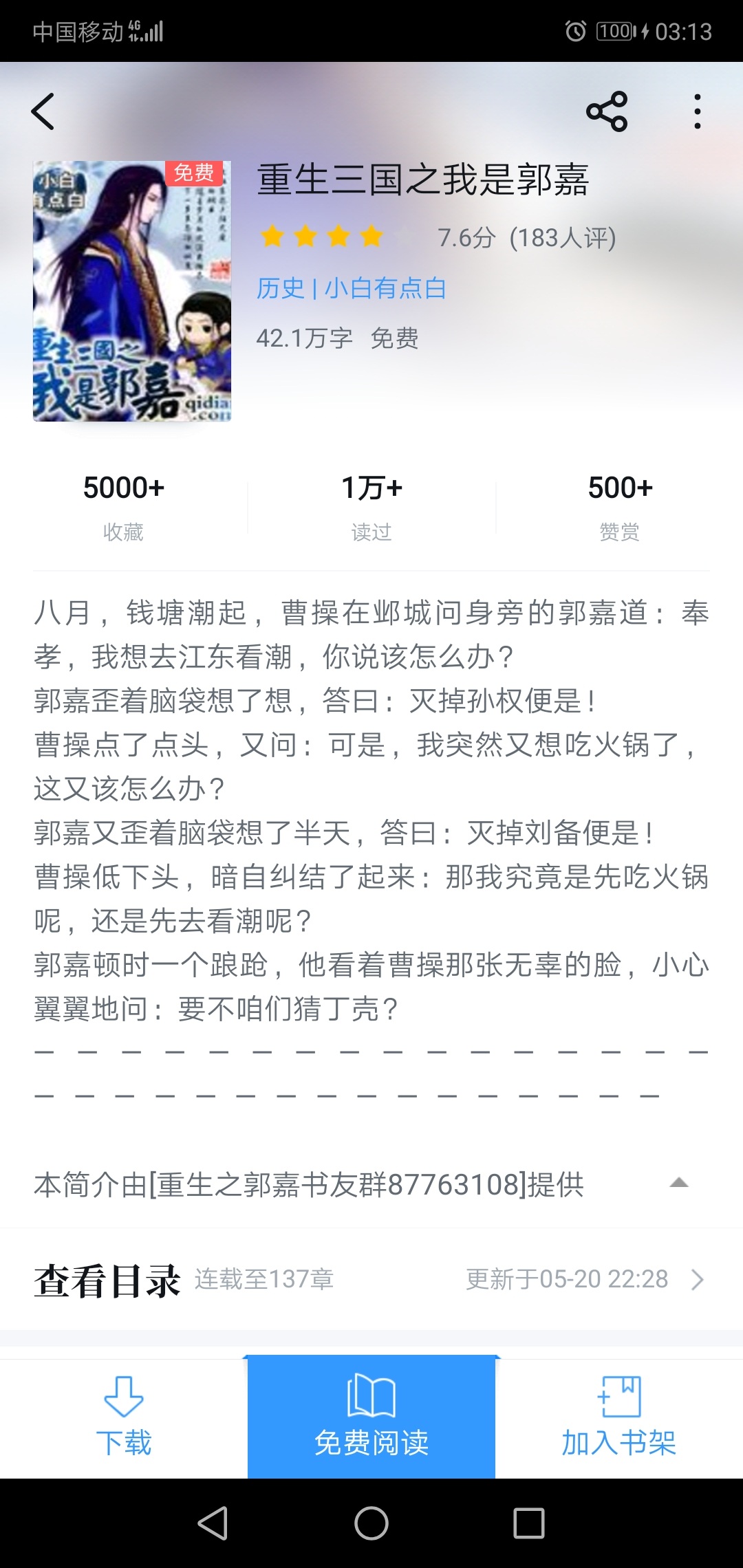Collapse the book description with the arrow
The image size is (743, 1568).
click(x=679, y=1183)
